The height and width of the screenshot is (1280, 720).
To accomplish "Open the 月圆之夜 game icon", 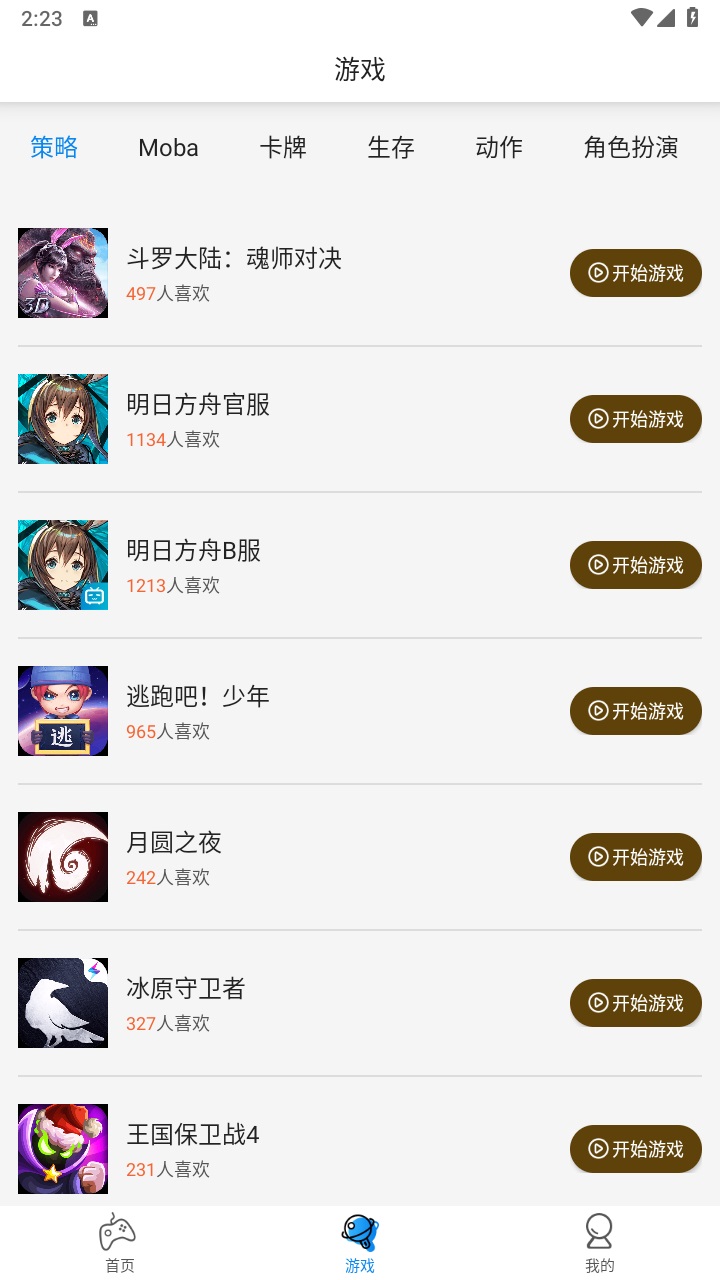I will [x=63, y=857].
